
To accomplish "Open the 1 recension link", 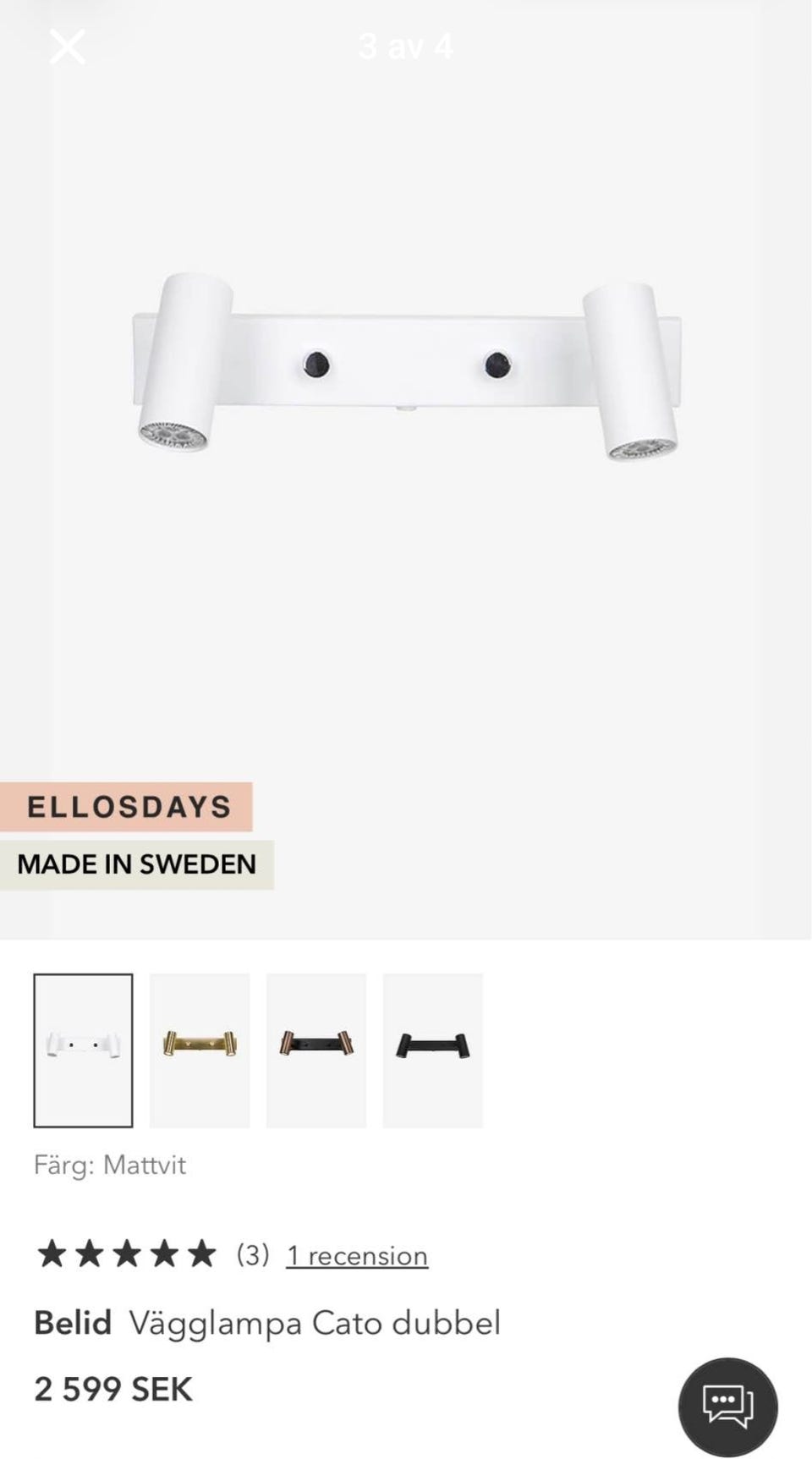I will 357,1255.
